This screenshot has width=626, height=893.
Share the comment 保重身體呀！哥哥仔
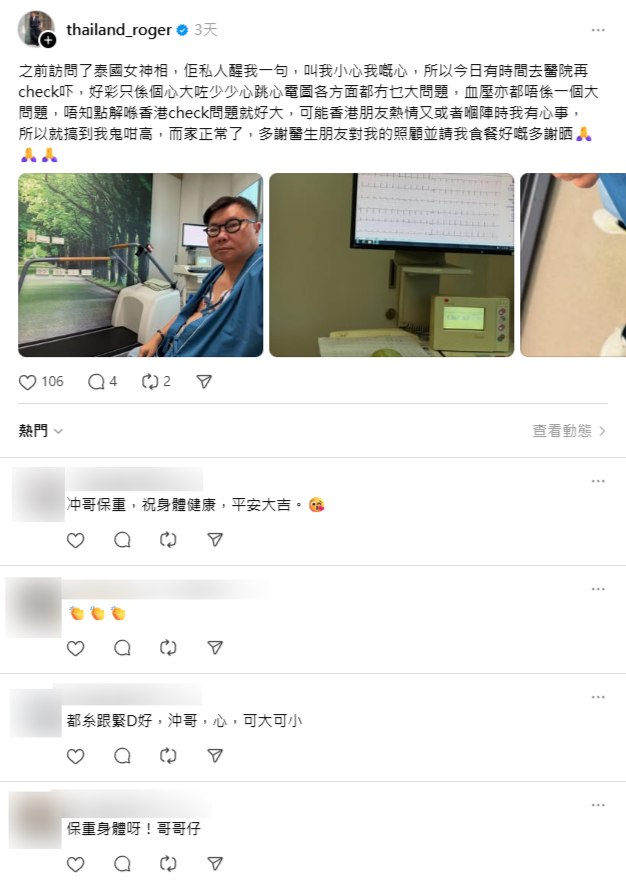214,864
